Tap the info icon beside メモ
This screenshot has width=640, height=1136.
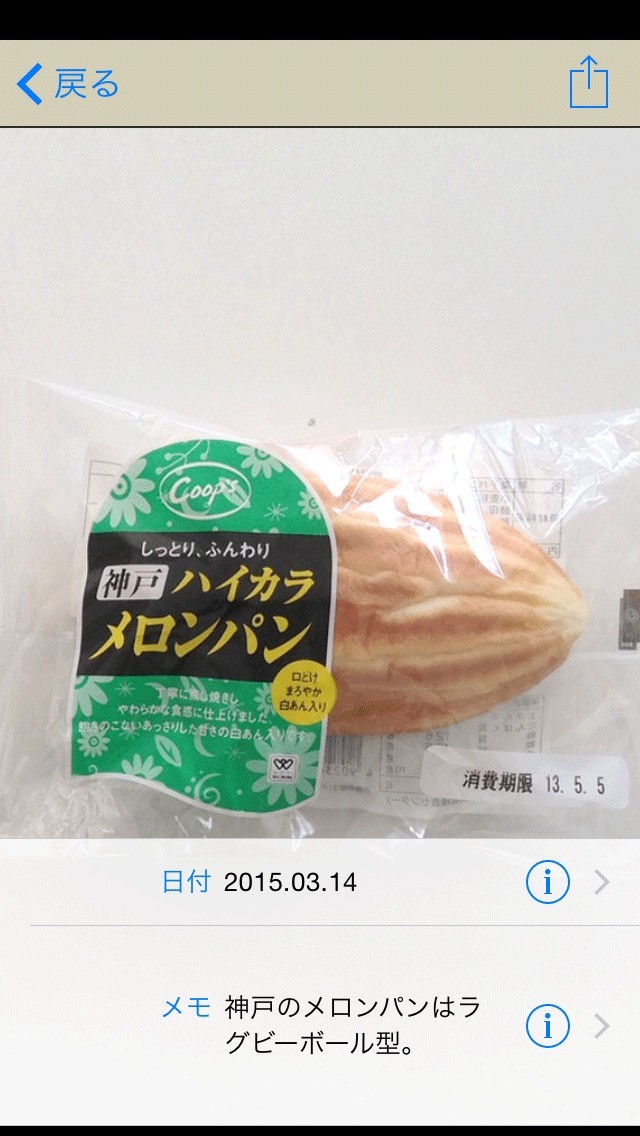[x=547, y=1026]
